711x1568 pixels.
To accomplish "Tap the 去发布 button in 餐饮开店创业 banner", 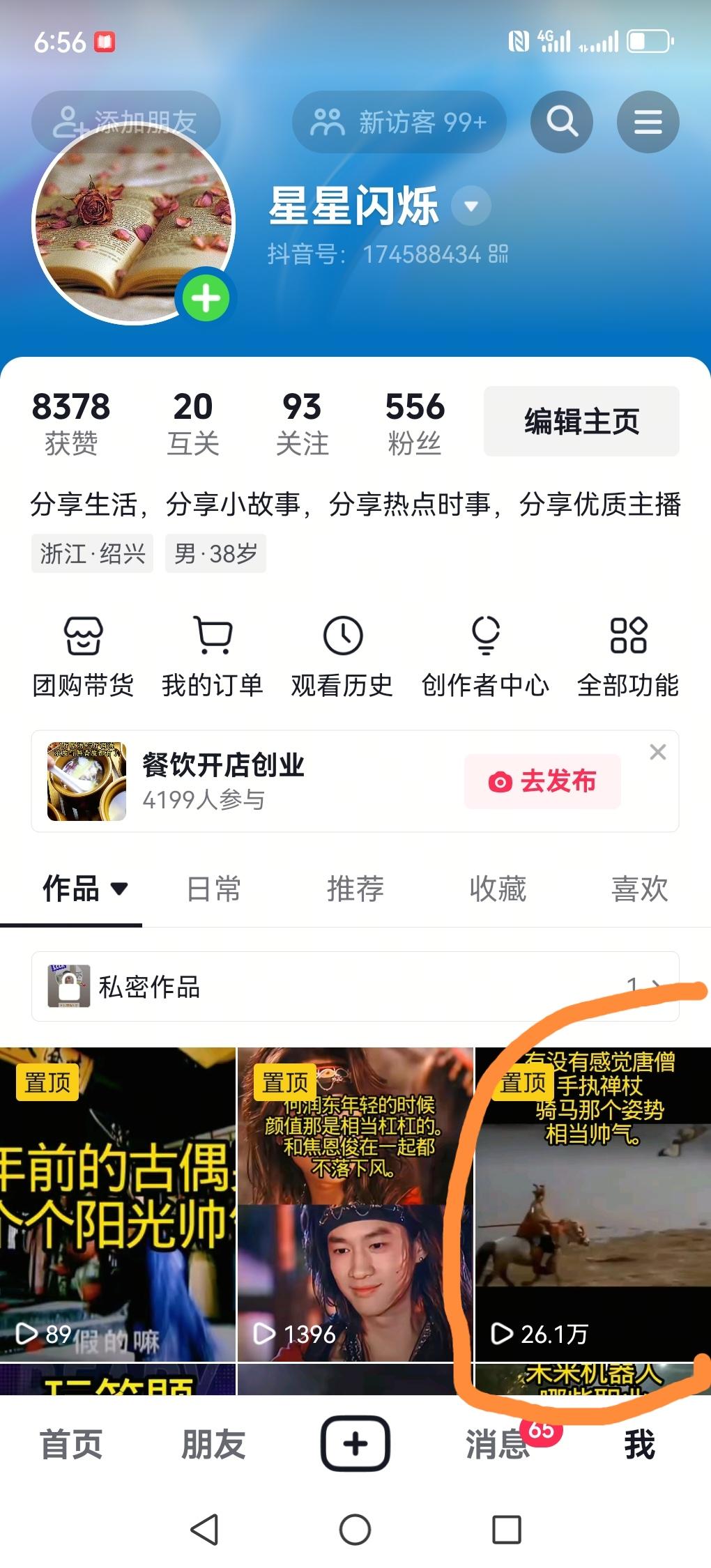I will (x=543, y=781).
